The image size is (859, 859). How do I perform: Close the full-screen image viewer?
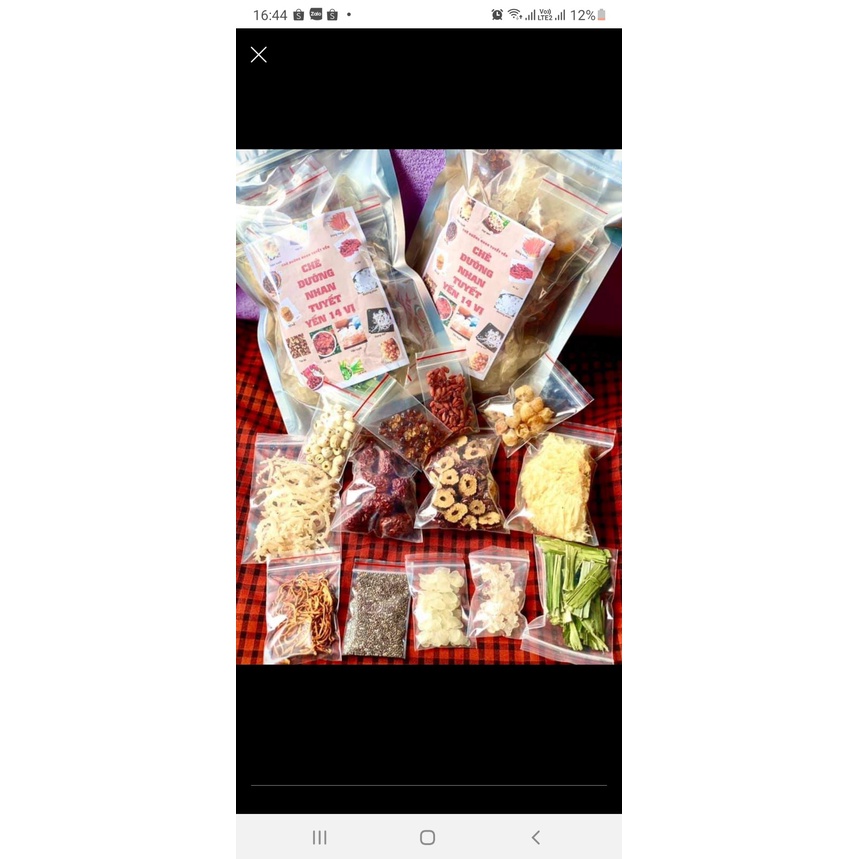coord(259,55)
